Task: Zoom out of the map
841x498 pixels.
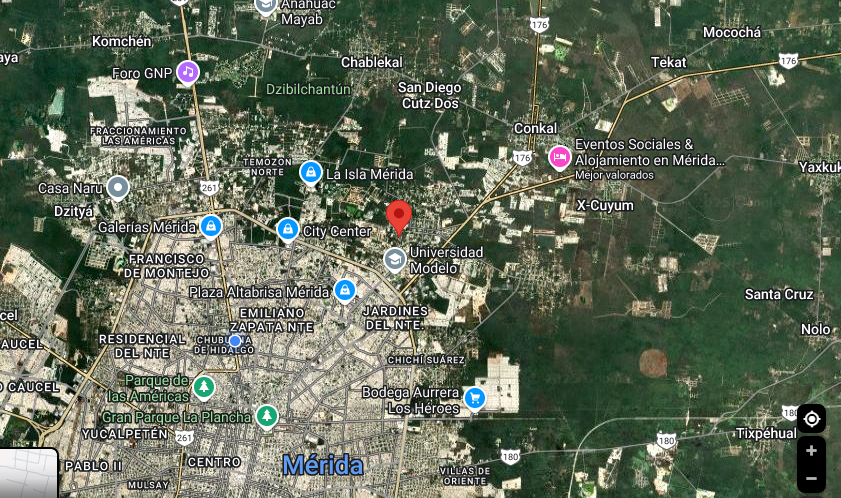Action: tap(811, 479)
